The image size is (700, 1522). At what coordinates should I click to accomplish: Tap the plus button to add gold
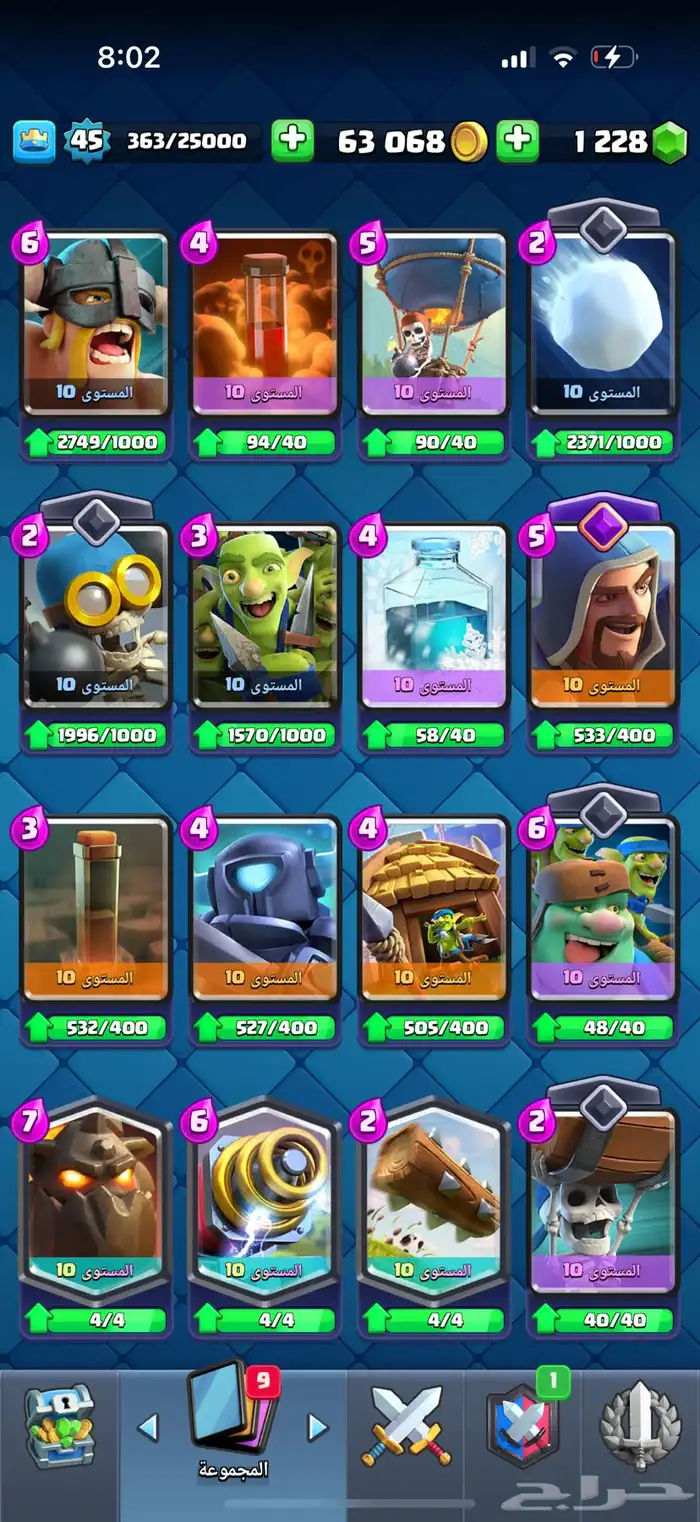pyautogui.click(x=292, y=142)
